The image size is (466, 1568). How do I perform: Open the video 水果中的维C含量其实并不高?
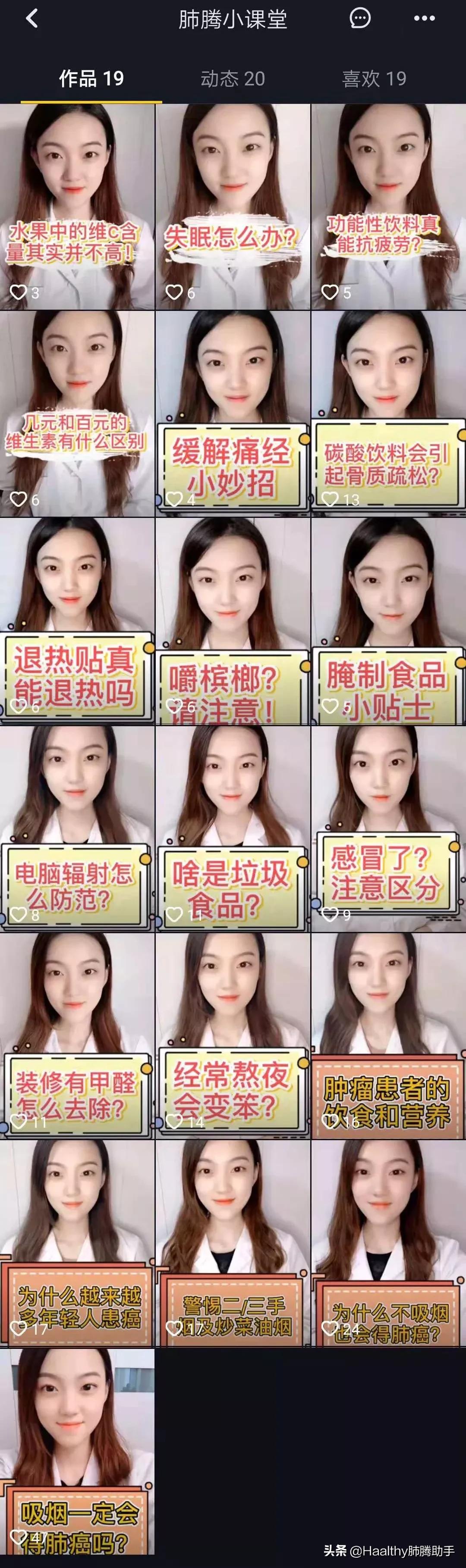pos(77,207)
